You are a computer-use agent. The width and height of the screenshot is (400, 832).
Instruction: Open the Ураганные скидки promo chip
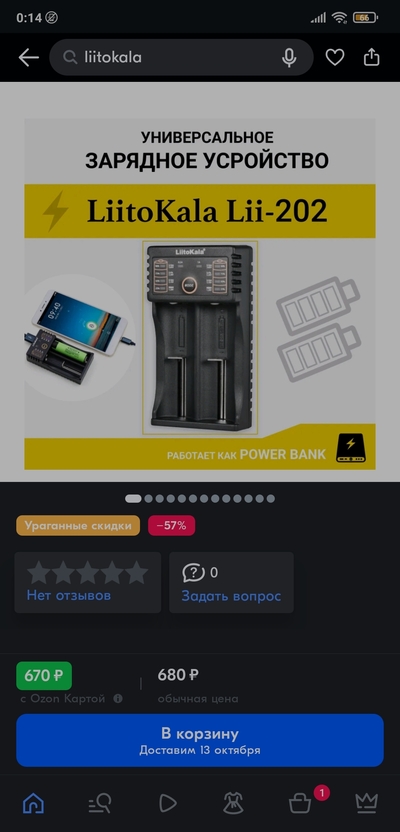point(78,526)
